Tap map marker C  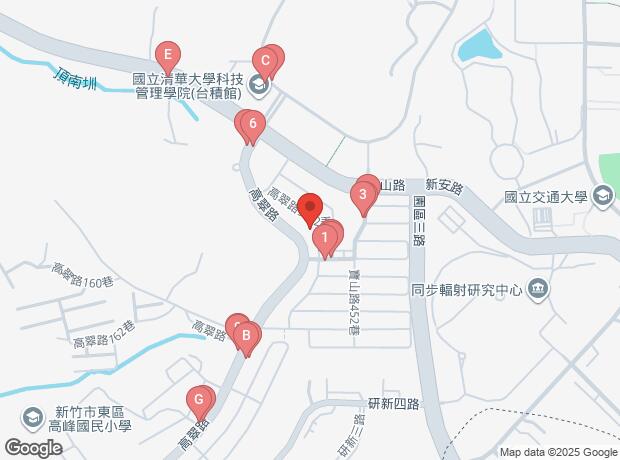coord(264,60)
